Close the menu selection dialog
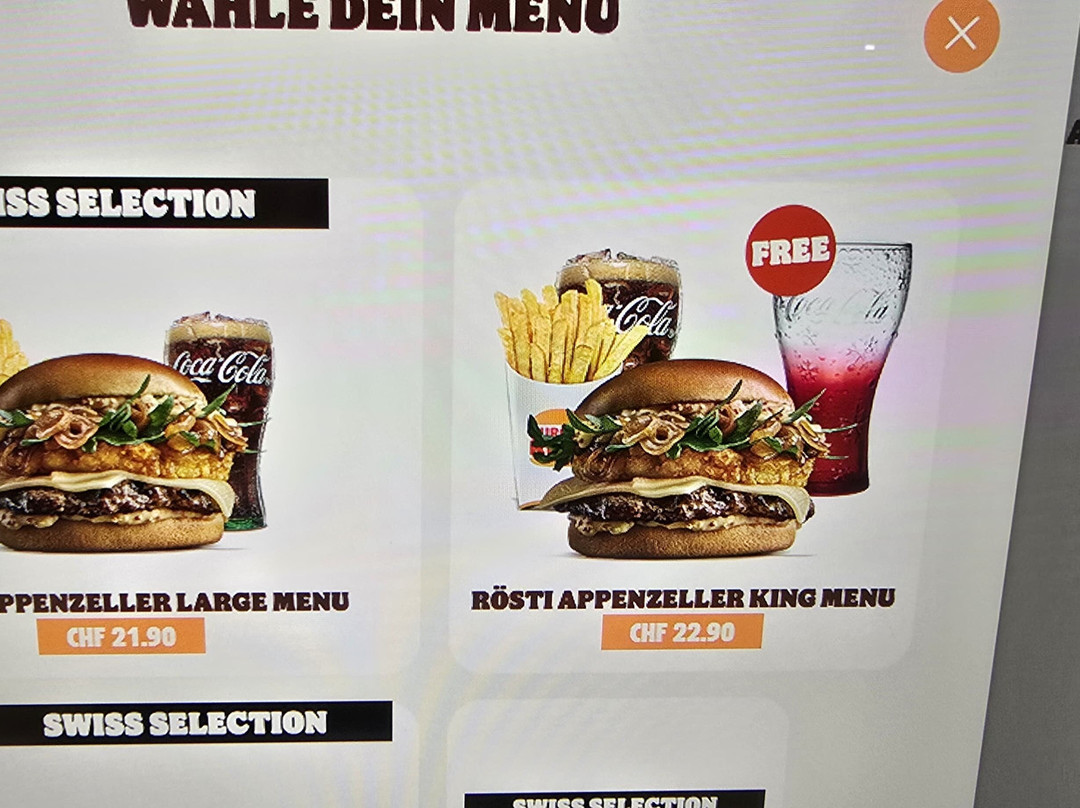This screenshot has width=1080, height=808. [960, 35]
